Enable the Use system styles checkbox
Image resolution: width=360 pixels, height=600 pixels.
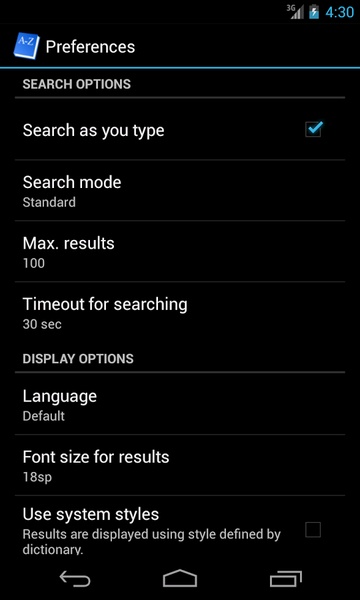pos(313,530)
